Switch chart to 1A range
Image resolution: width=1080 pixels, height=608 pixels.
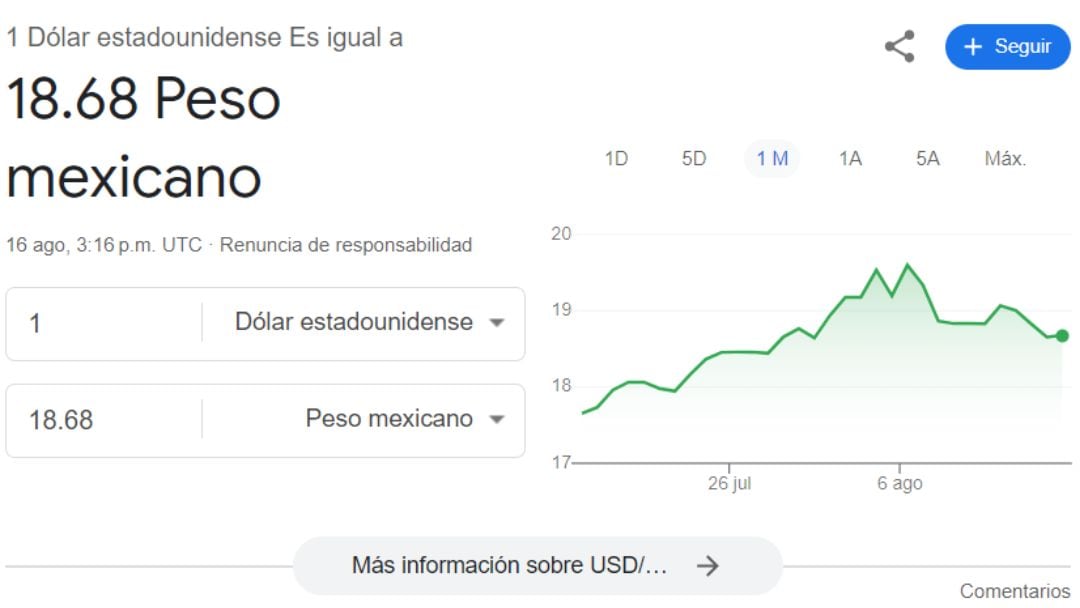pos(850,159)
